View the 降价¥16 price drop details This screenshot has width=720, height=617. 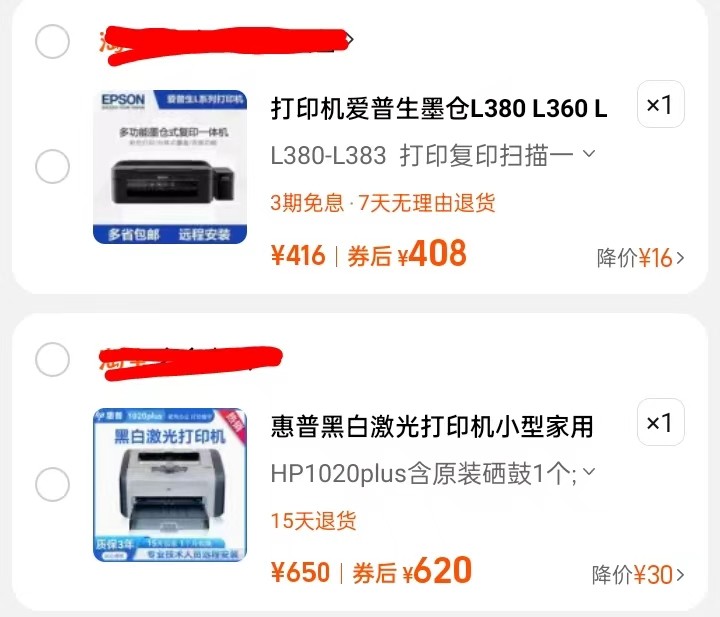pyautogui.click(x=641, y=258)
